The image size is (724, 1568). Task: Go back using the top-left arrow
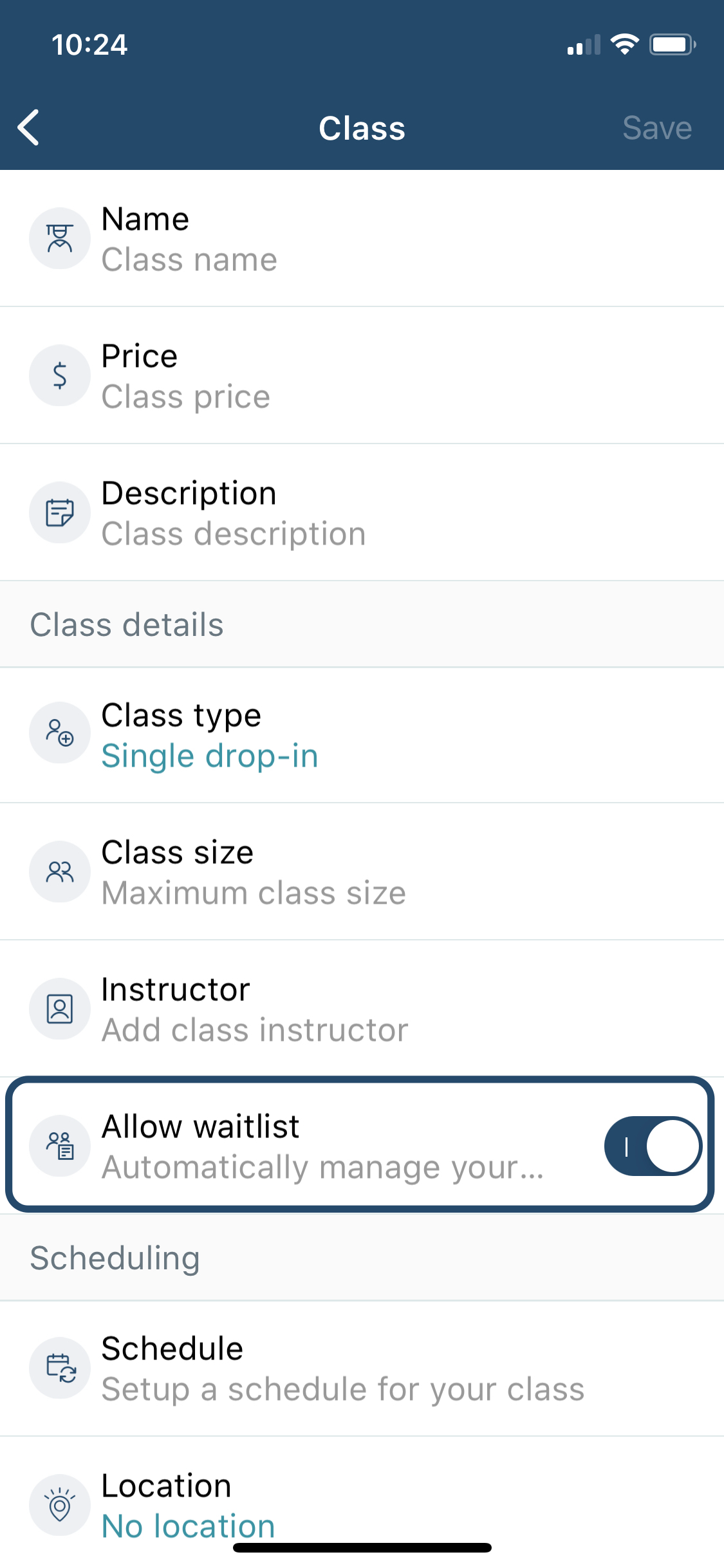pos(29,127)
